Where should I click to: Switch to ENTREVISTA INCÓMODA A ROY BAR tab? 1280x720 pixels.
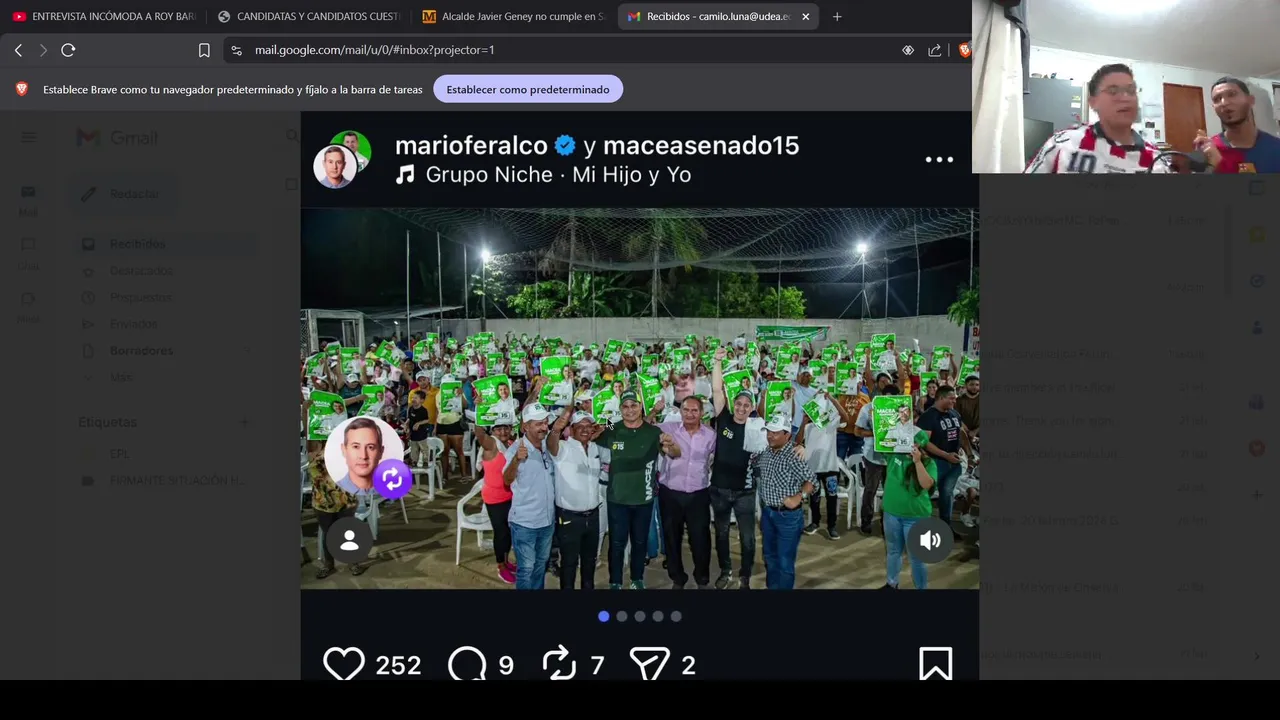[x=104, y=16]
